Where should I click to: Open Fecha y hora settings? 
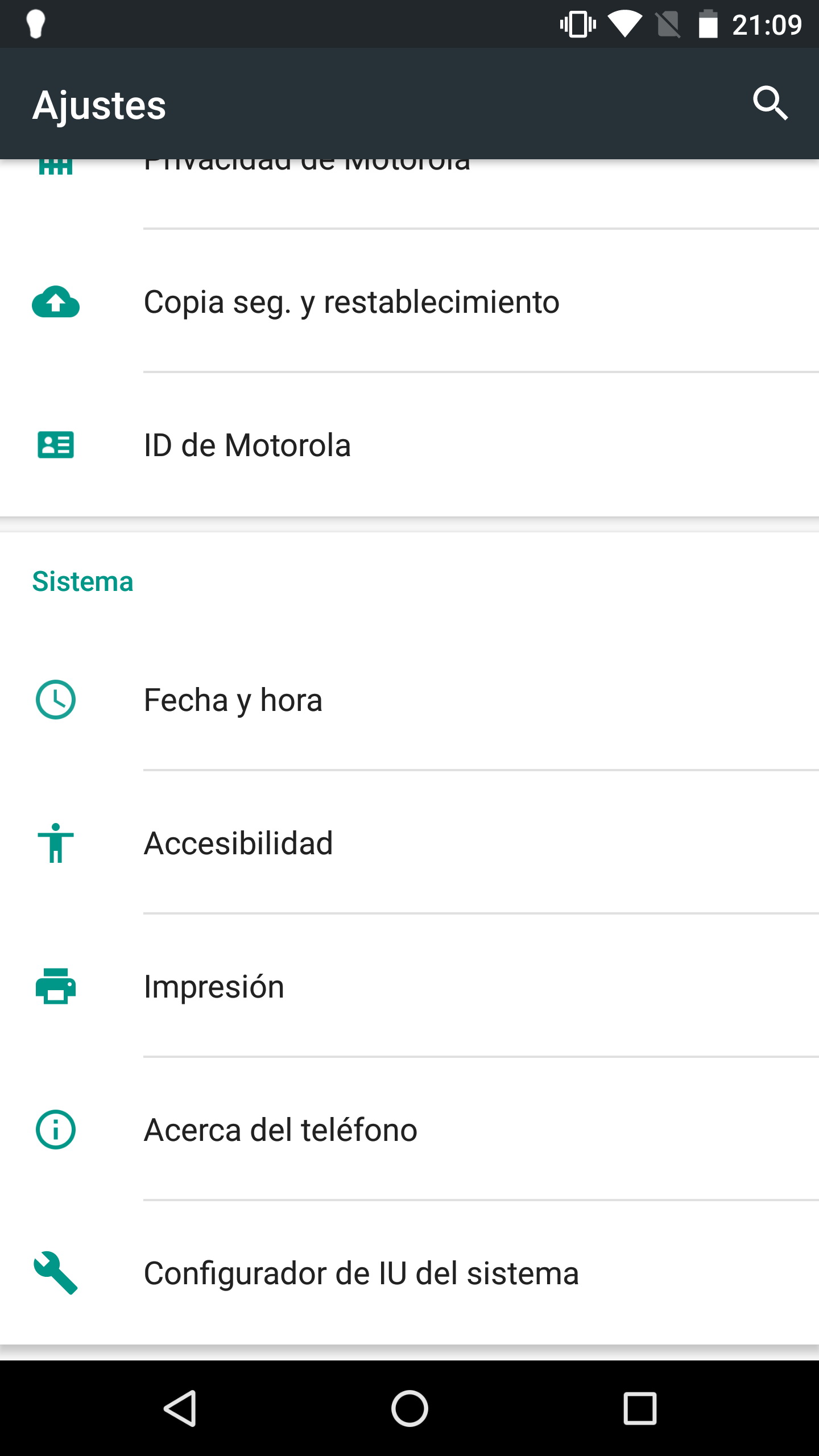tap(233, 700)
